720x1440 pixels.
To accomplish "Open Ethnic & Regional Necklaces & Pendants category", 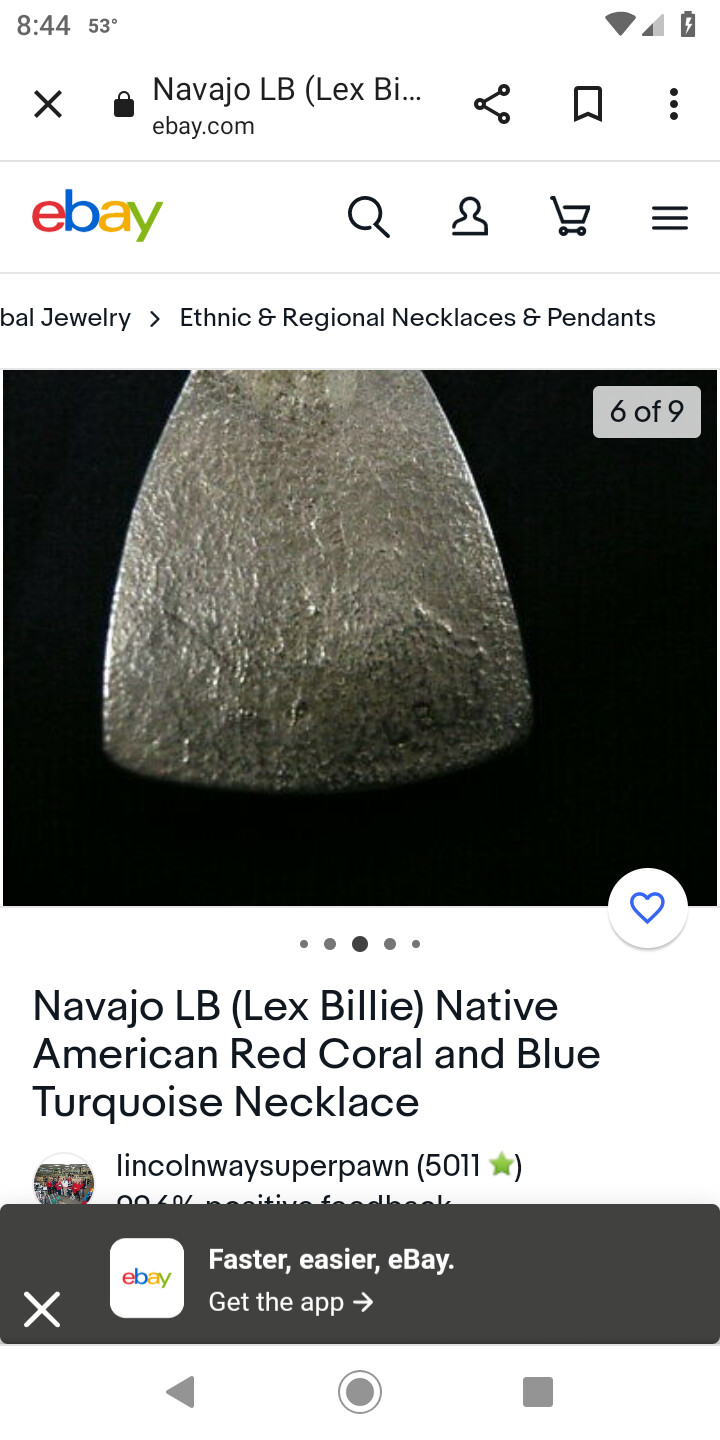I will 417,318.
